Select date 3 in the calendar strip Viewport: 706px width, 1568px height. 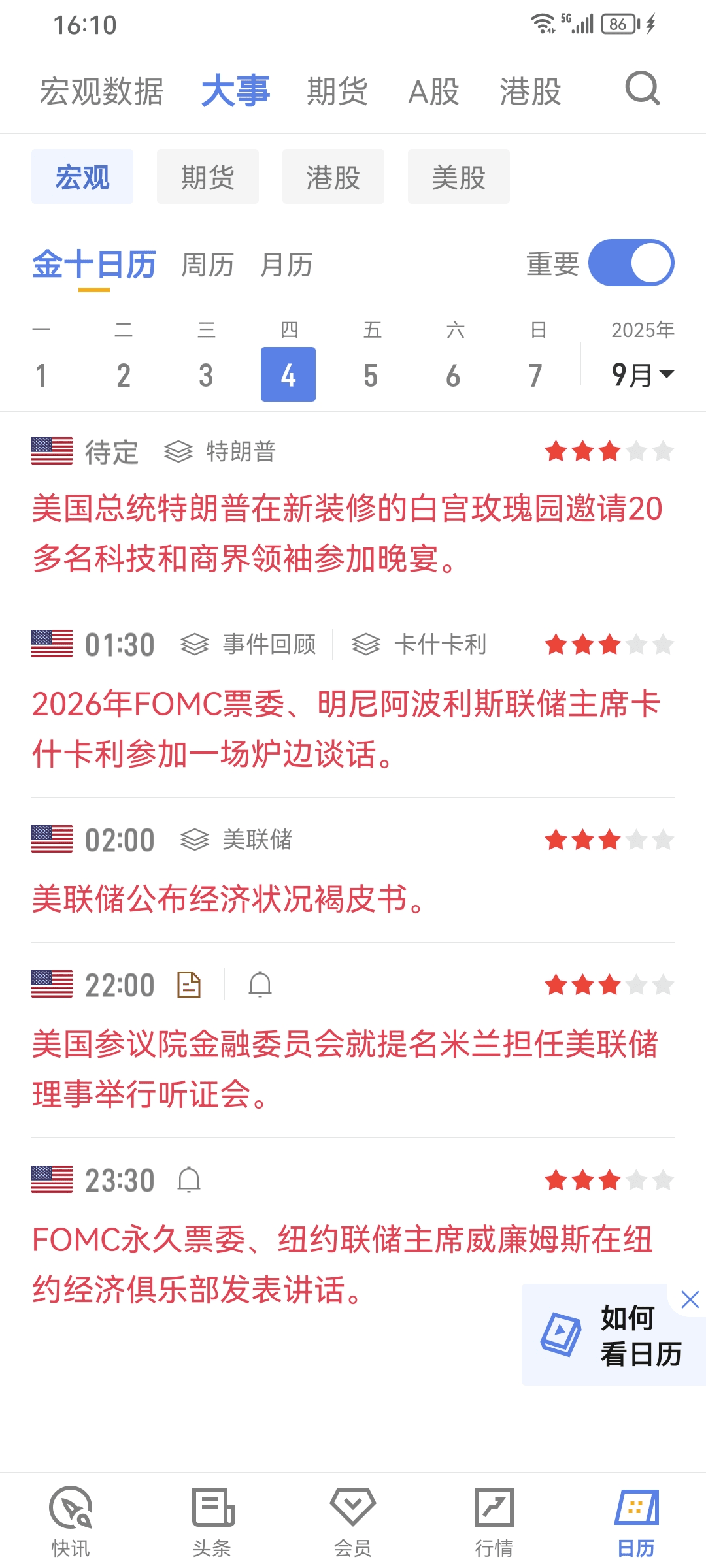tap(206, 374)
